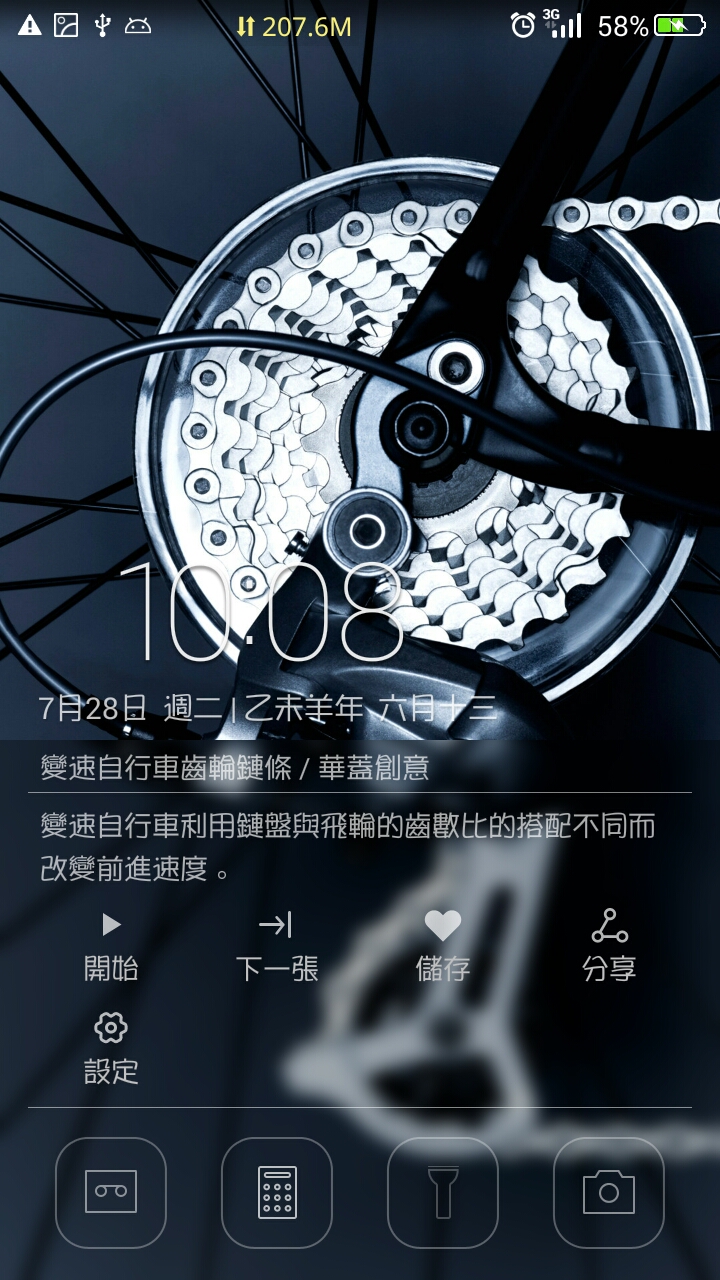Launch the voice recorder shortcut
Screen dimensions: 720x1280
coord(111,1192)
